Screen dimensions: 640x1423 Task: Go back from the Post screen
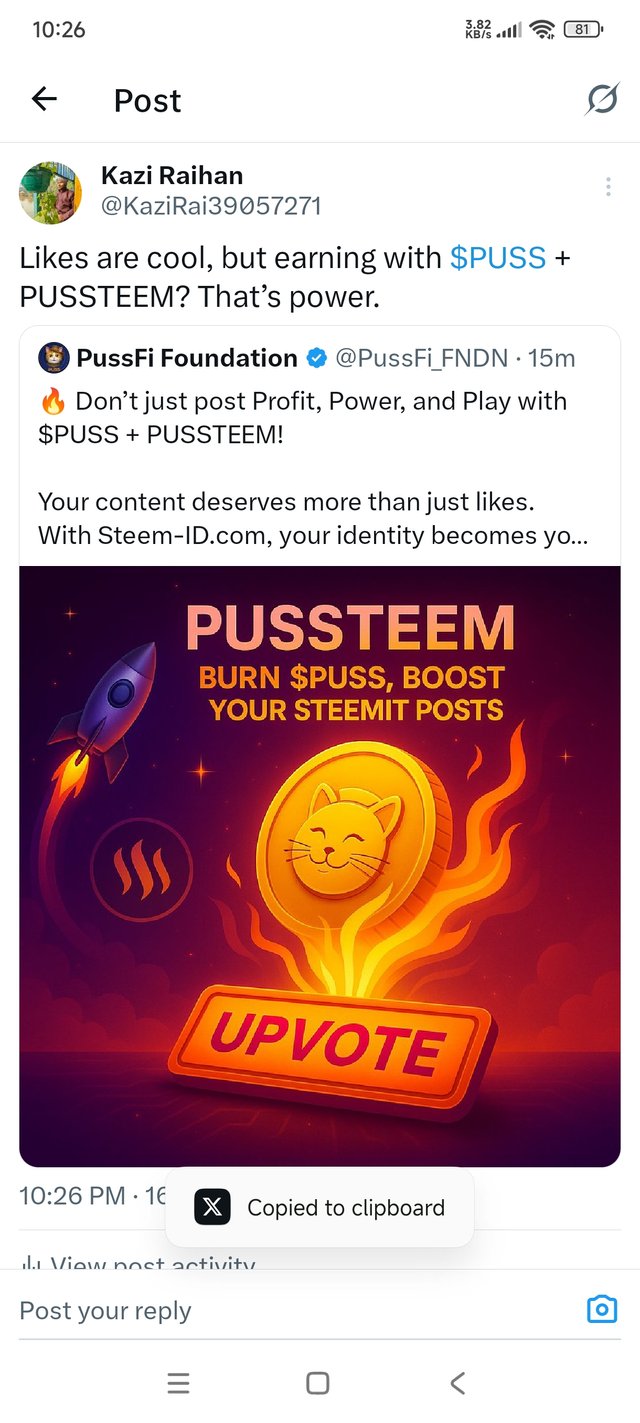pyautogui.click(x=44, y=99)
